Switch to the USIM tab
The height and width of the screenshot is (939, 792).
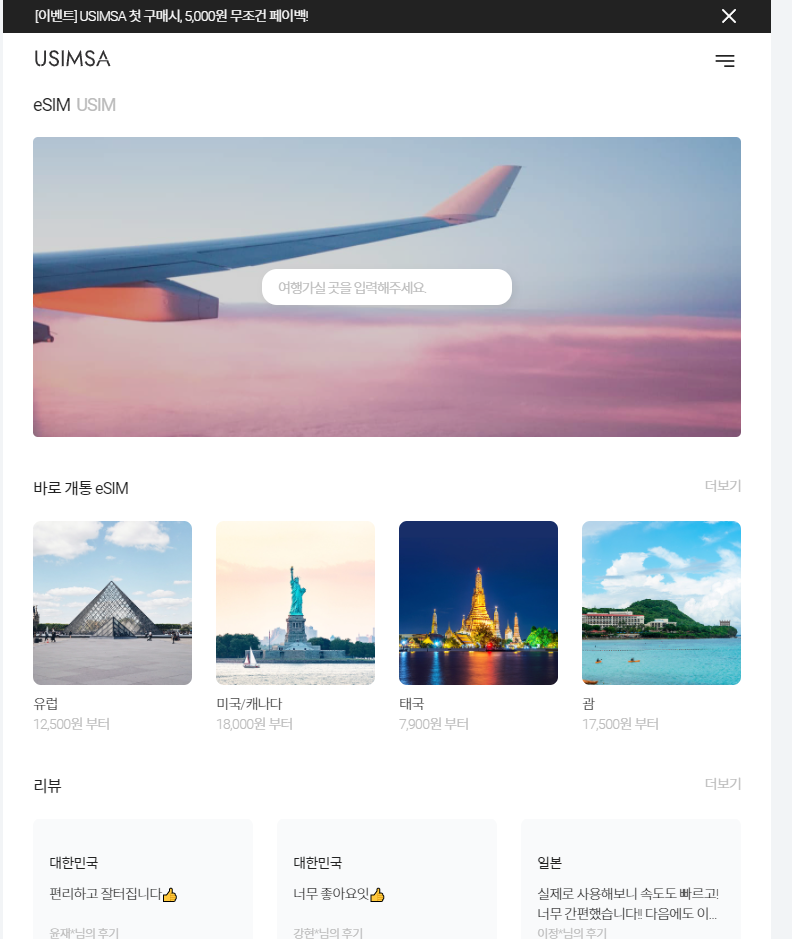click(96, 105)
